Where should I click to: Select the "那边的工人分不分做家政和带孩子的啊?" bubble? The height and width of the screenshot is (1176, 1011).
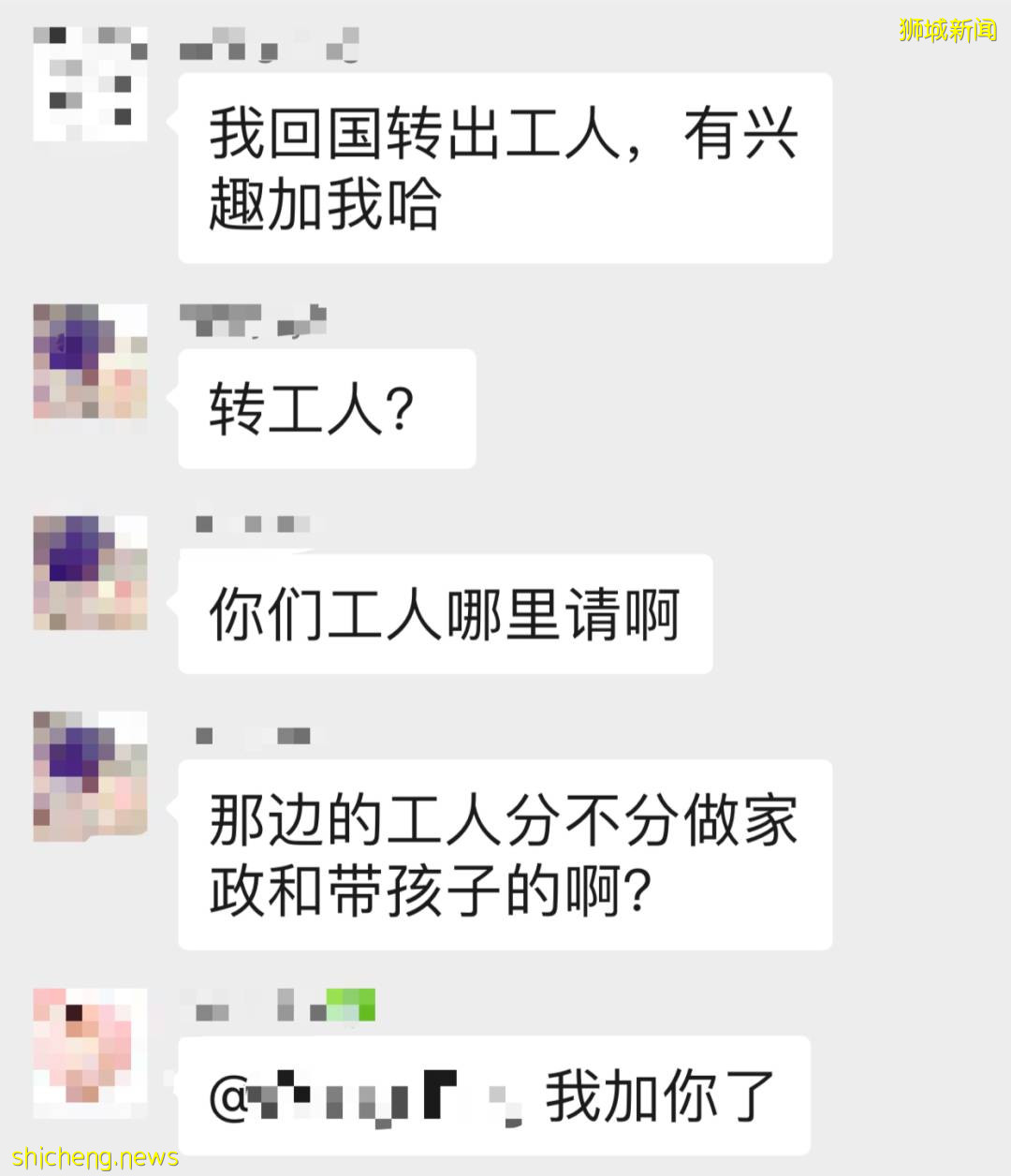click(x=504, y=854)
